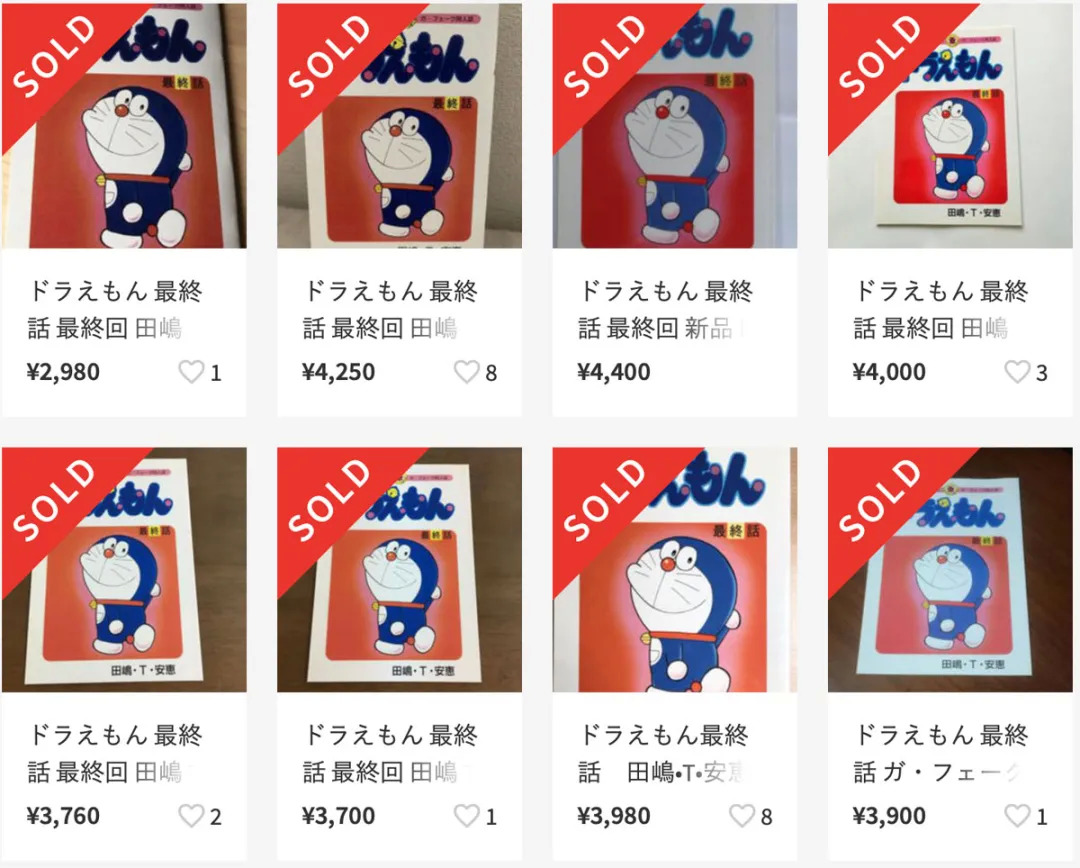
Task: Open the sold listing priced ¥2,980
Action: (x=124, y=126)
